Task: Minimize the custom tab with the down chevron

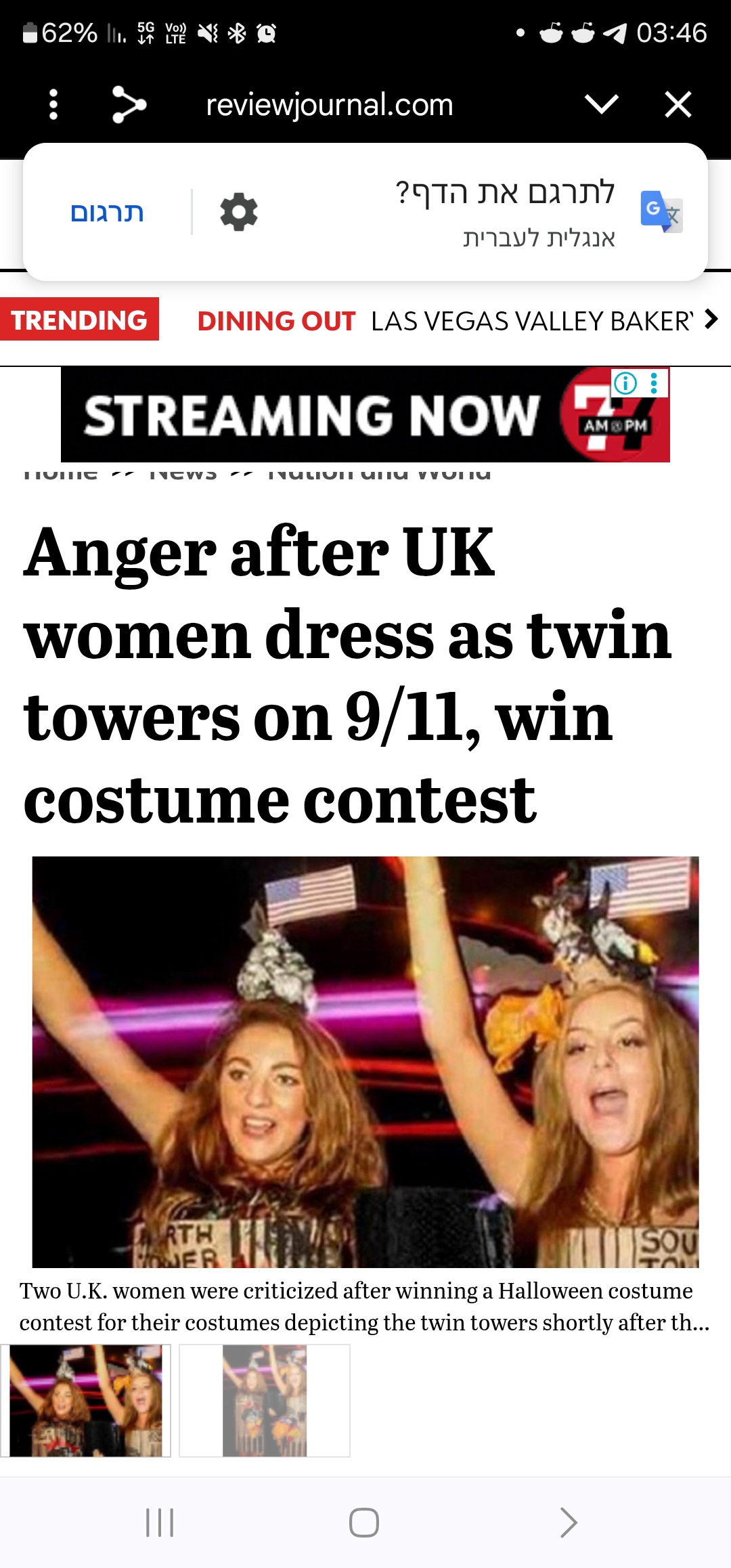Action: 601,105
